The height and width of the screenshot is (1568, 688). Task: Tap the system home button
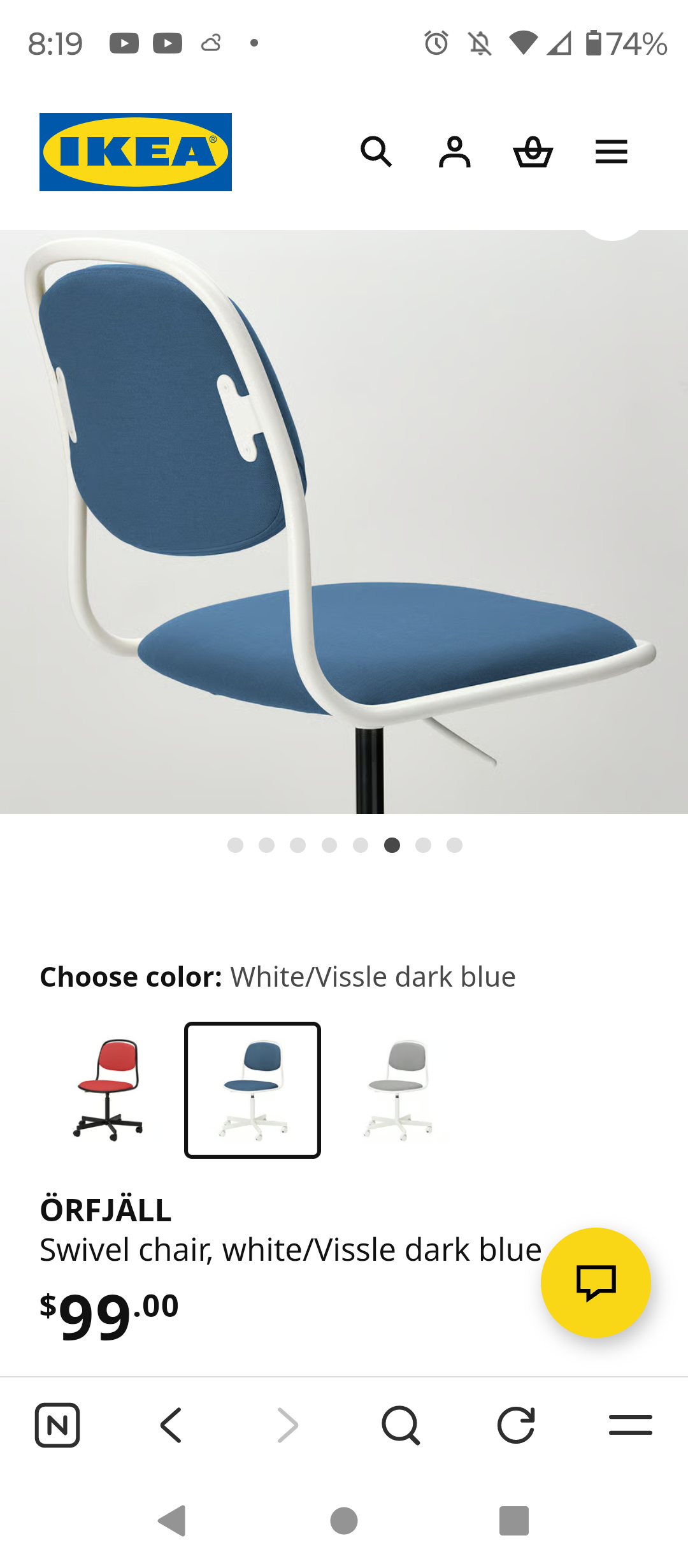(x=344, y=1521)
